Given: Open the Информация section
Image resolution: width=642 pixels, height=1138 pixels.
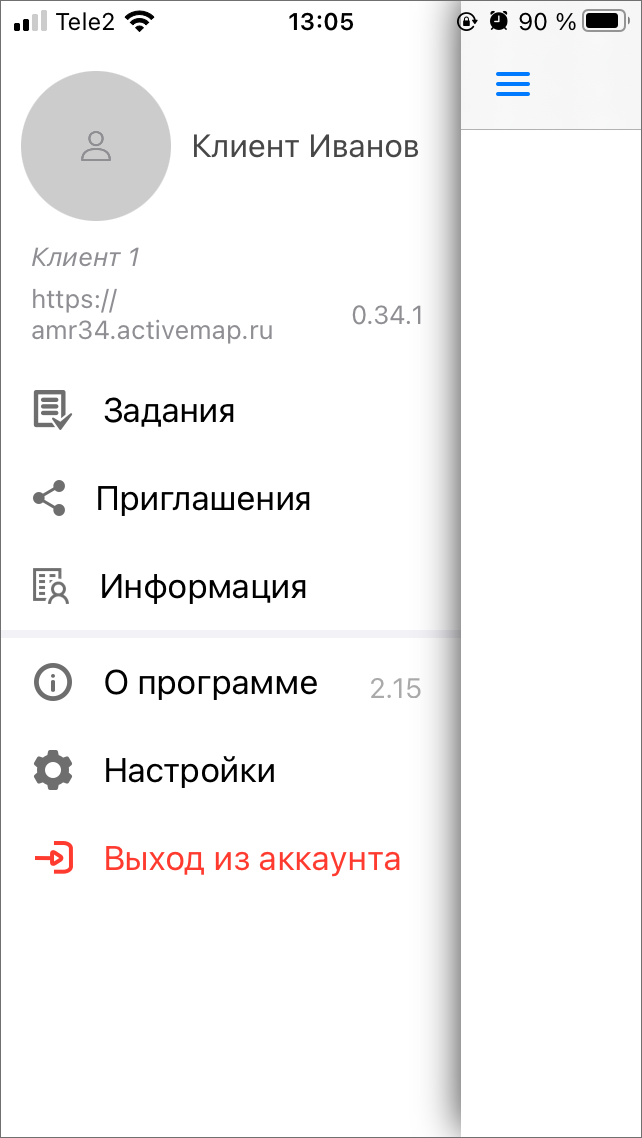Looking at the screenshot, I should click(x=230, y=586).
